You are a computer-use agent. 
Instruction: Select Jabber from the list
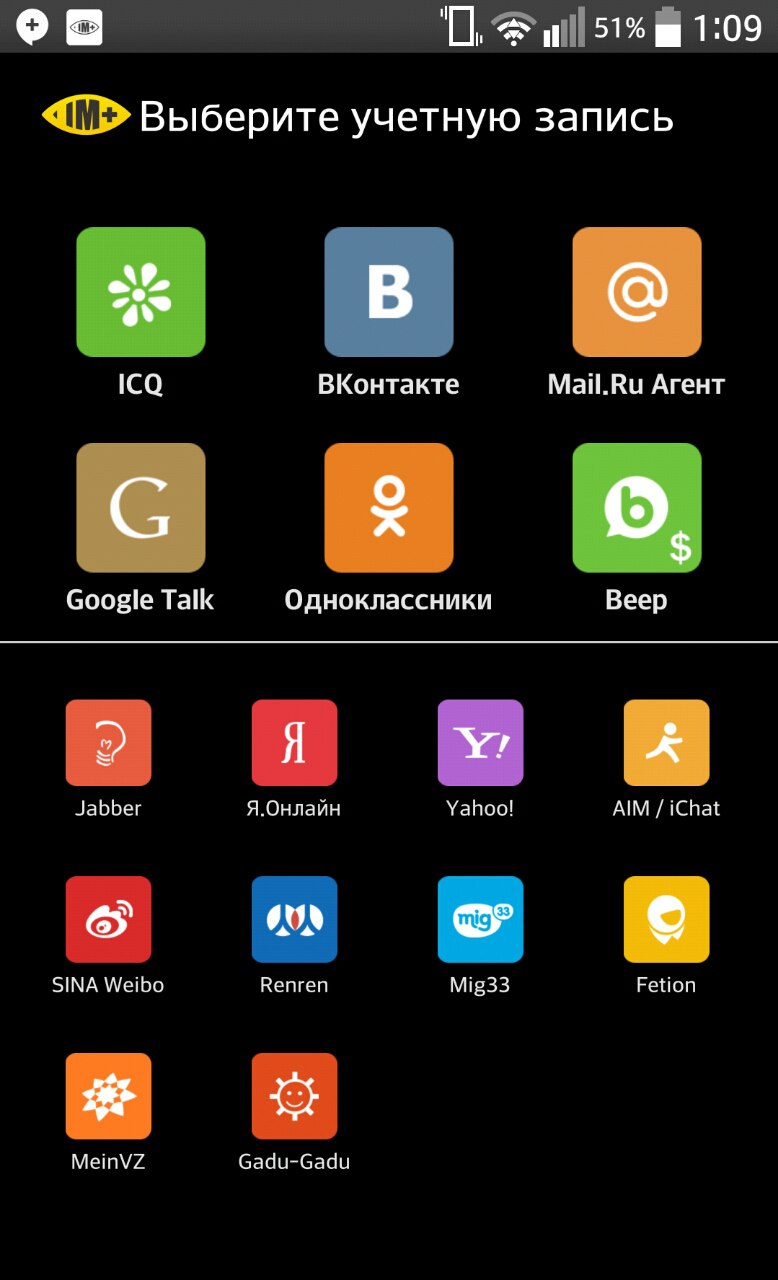click(x=108, y=743)
